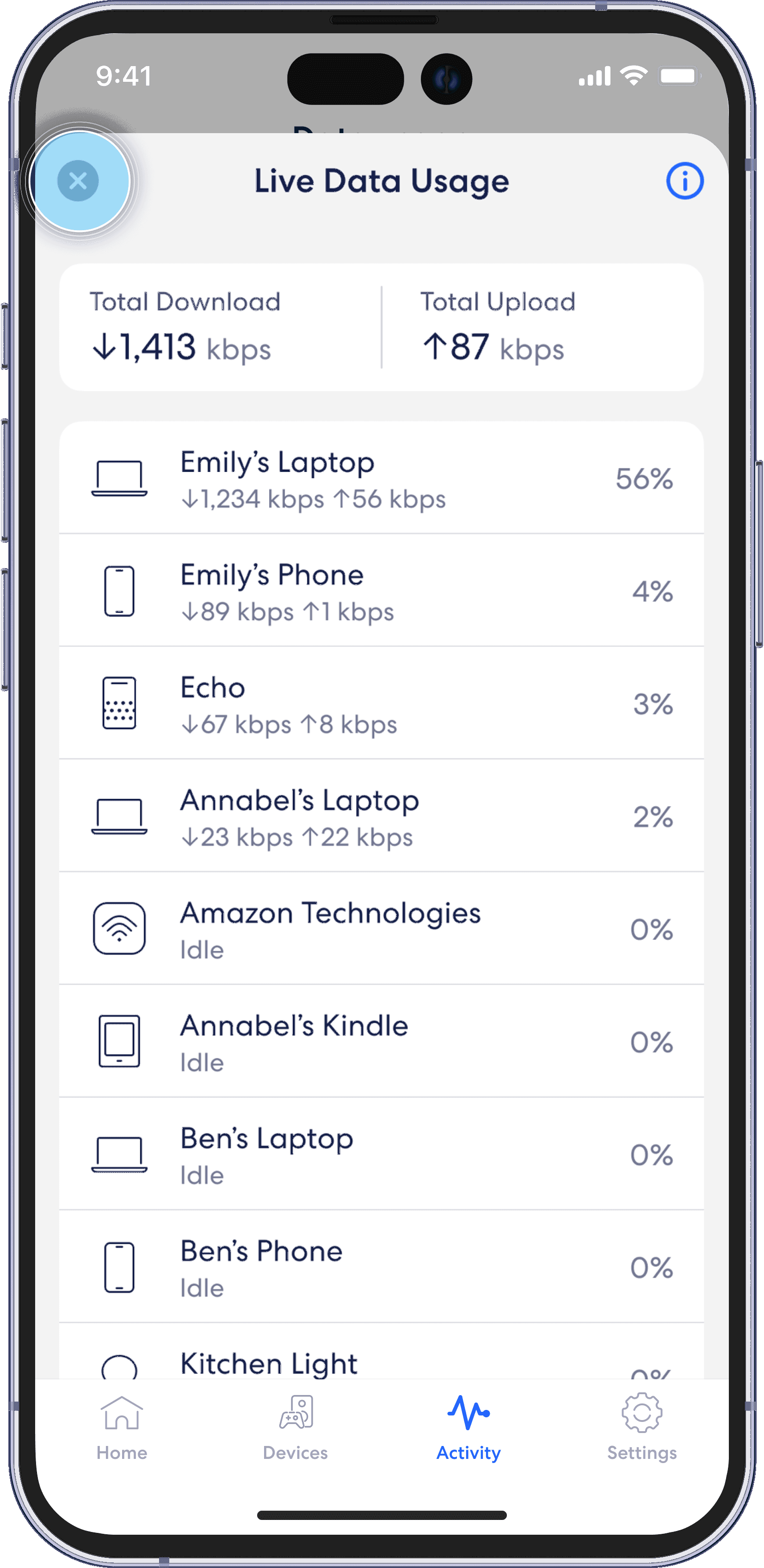
Task: Open the info icon for Live Data Usage
Action: coord(684,181)
